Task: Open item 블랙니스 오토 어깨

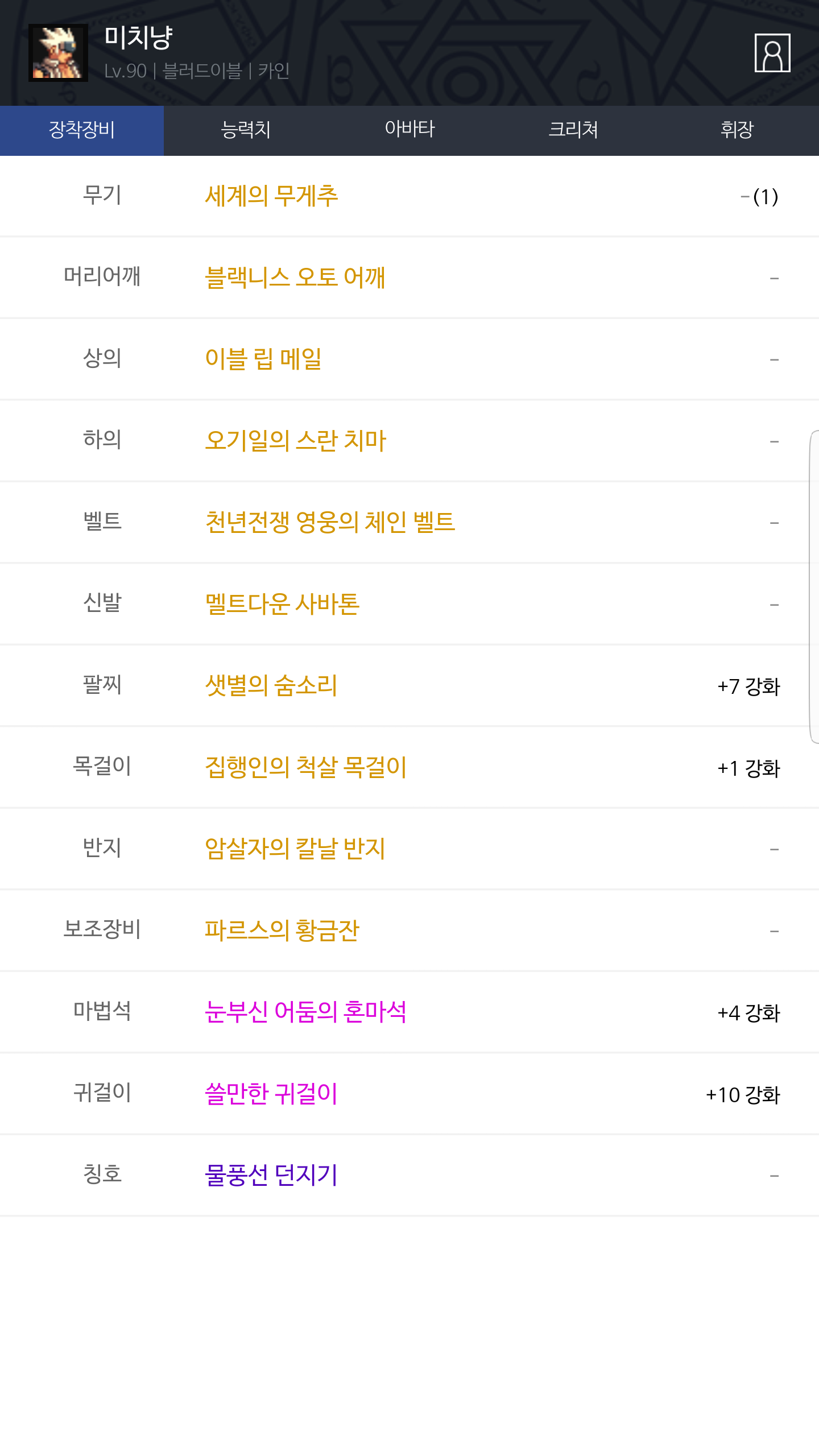Action: pos(295,278)
